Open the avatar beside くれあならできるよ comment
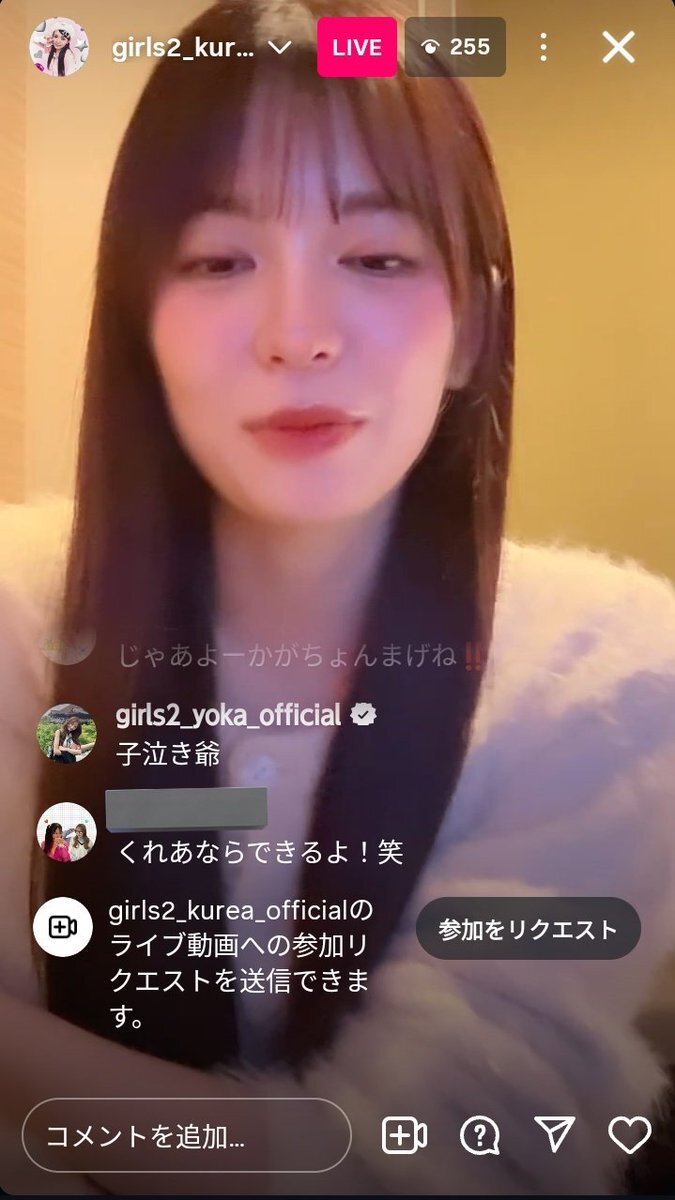 tap(66, 832)
